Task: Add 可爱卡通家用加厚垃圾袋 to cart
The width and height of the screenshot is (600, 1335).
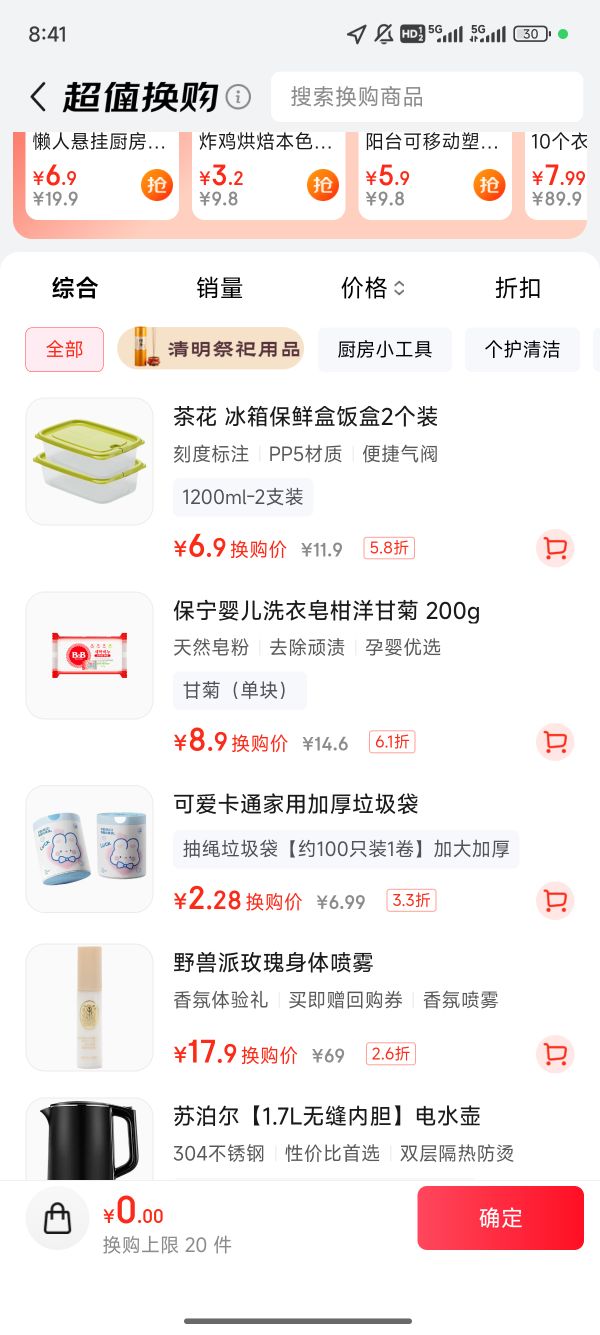Action: [555, 900]
